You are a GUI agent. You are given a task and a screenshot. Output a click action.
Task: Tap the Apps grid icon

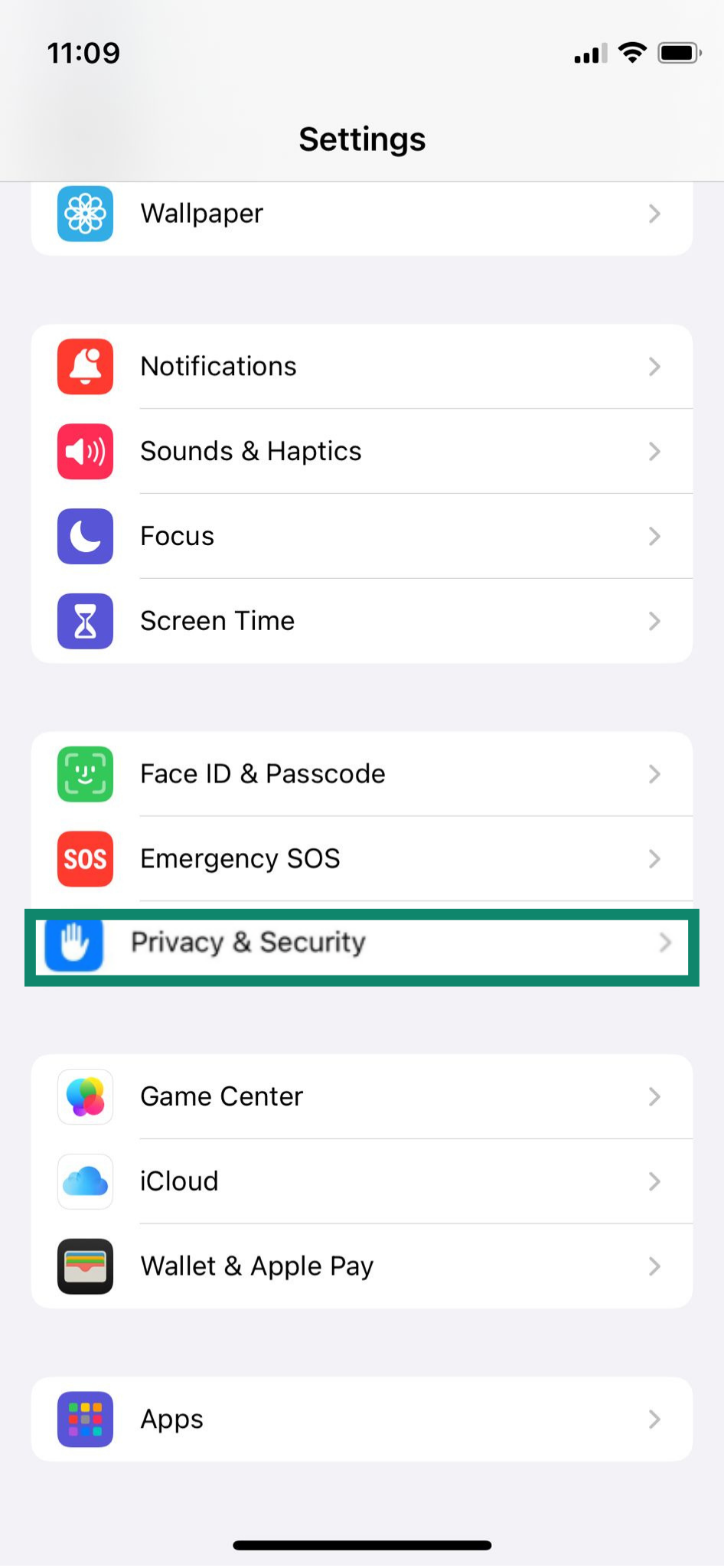(x=84, y=1419)
